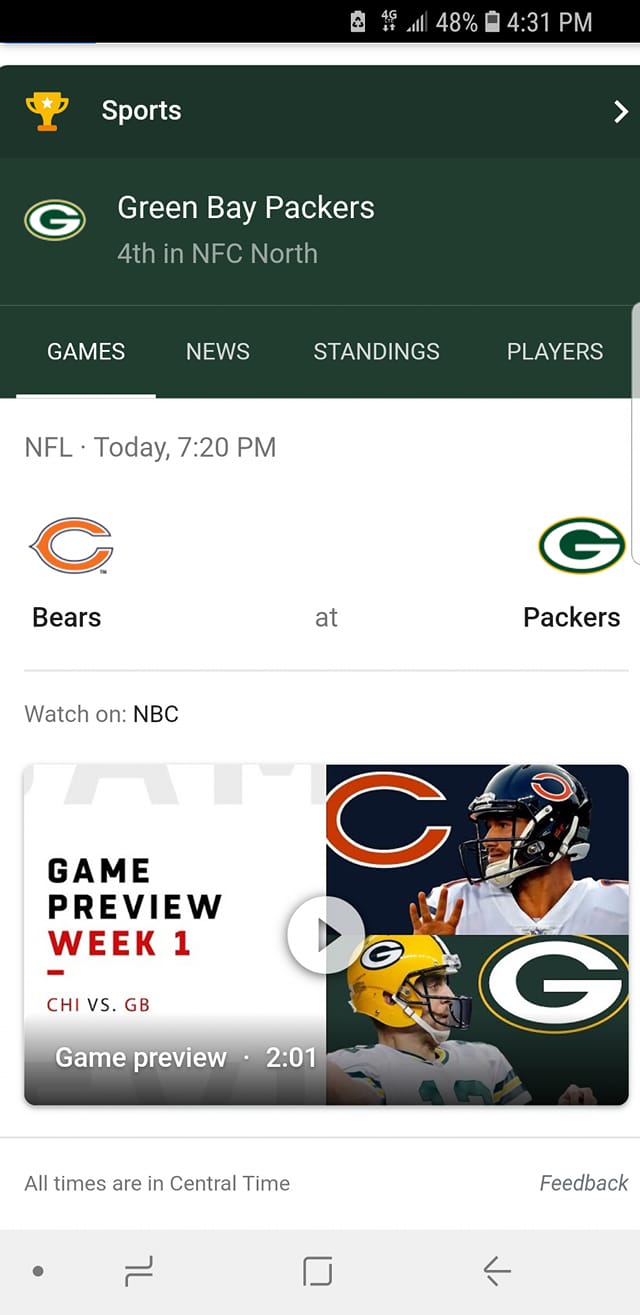Open recent apps from navigation bar
The height and width of the screenshot is (1315, 640).
(139, 1271)
